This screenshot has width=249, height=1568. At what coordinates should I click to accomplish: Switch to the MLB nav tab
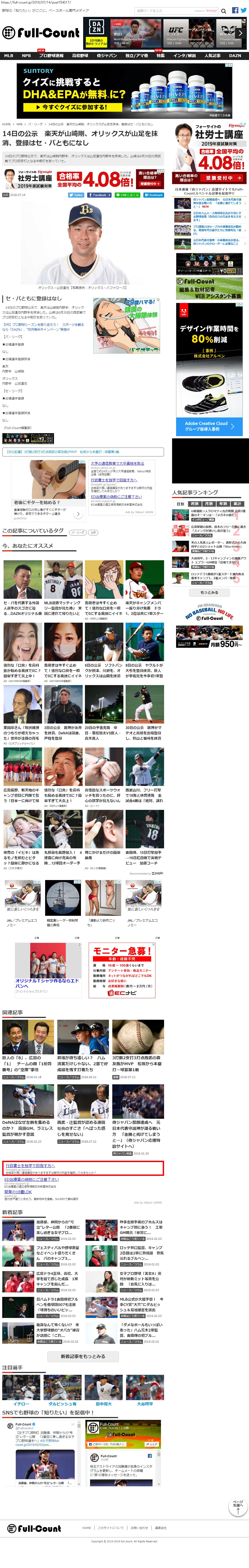click(x=8, y=55)
